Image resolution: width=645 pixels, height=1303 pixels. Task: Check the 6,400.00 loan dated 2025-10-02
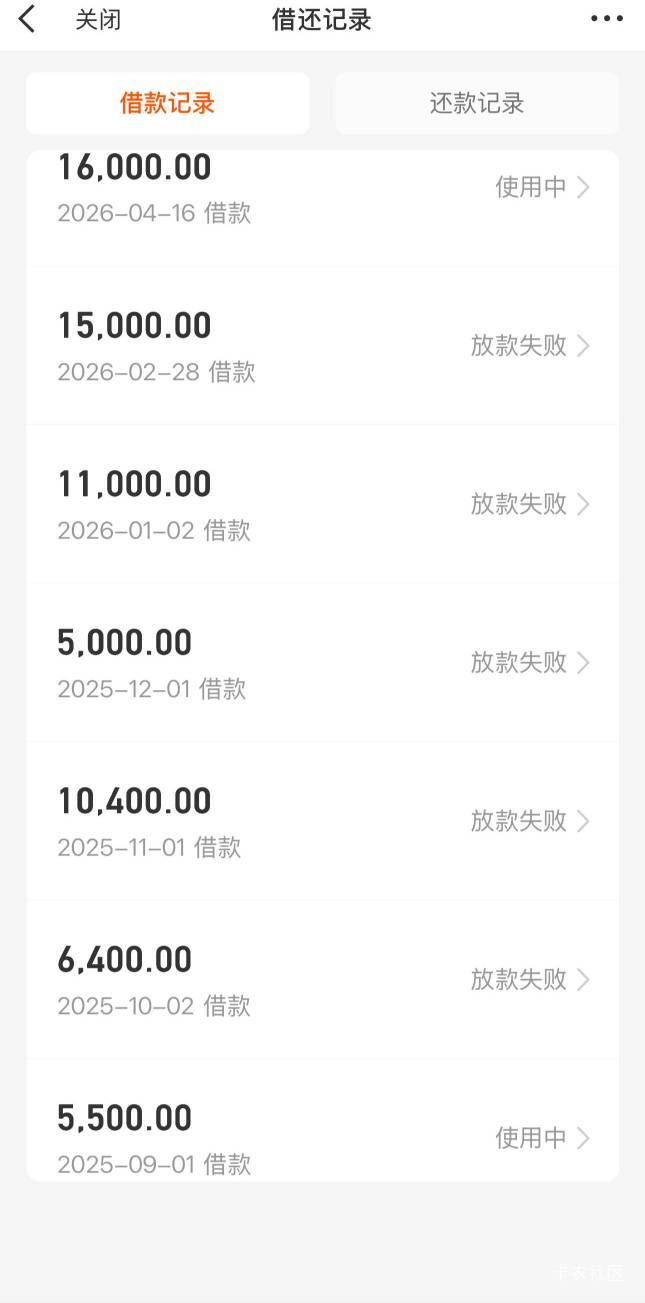[322, 979]
